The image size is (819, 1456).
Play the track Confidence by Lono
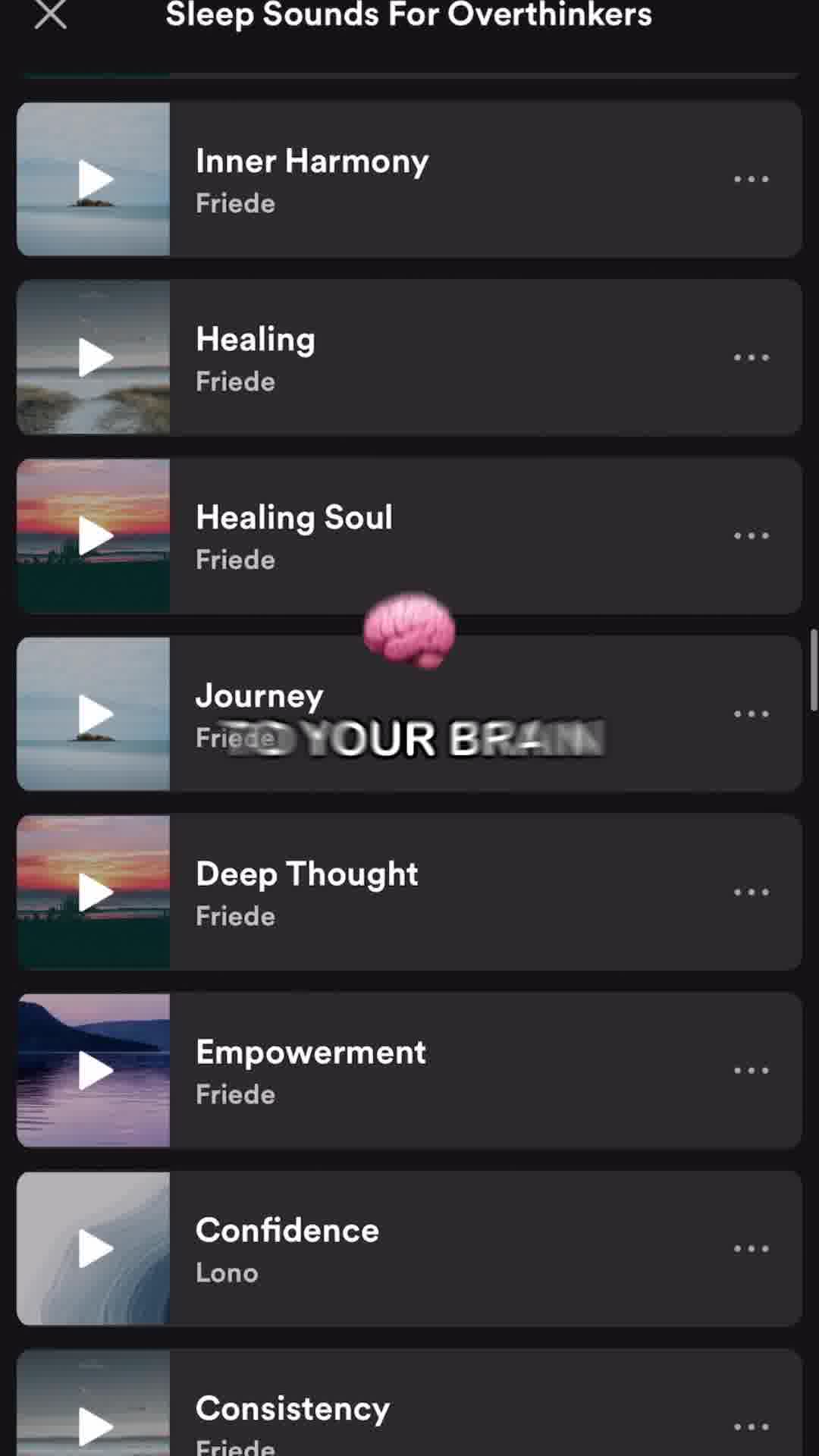pos(94,1249)
